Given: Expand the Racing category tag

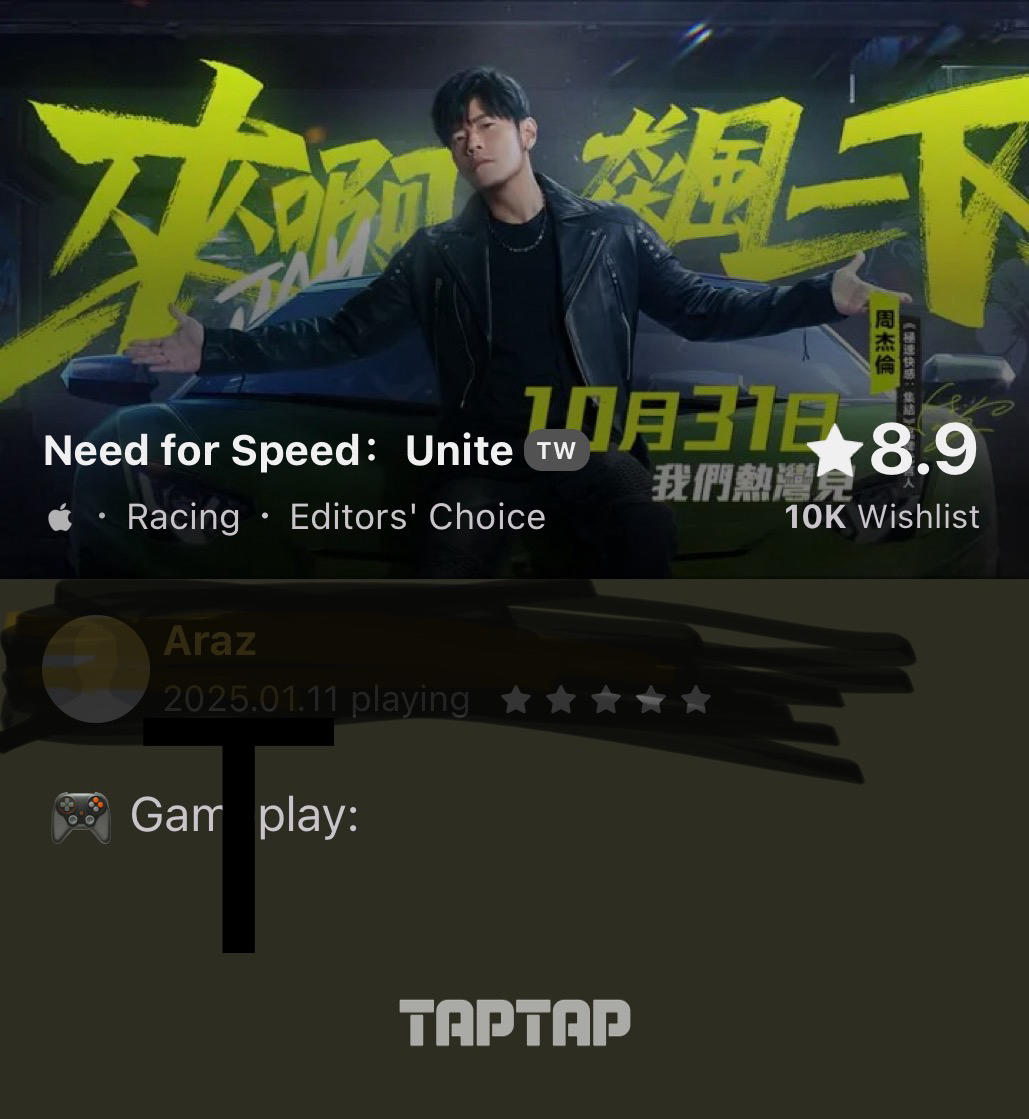Looking at the screenshot, I should [x=183, y=517].
